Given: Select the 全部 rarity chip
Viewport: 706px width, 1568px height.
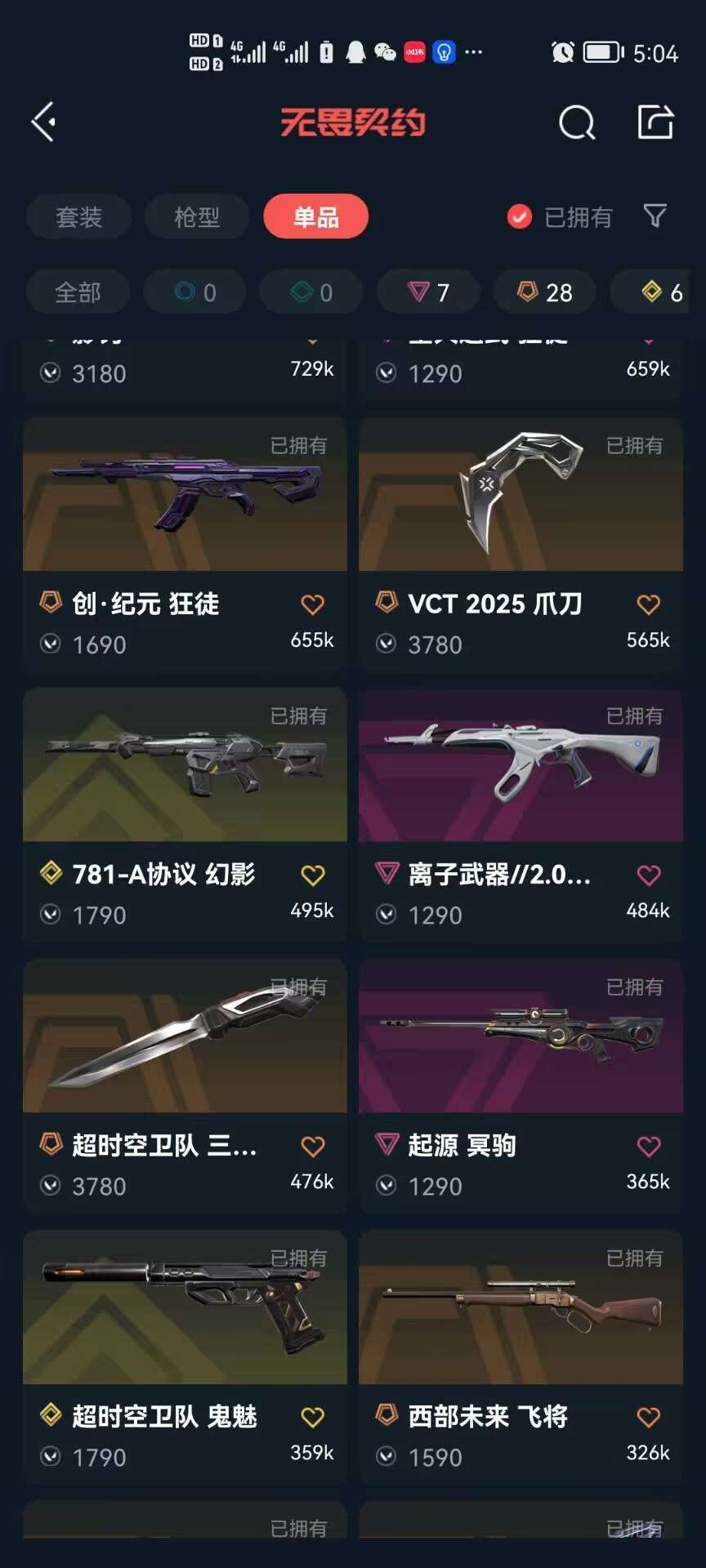Looking at the screenshot, I should (x=78, y=292).
